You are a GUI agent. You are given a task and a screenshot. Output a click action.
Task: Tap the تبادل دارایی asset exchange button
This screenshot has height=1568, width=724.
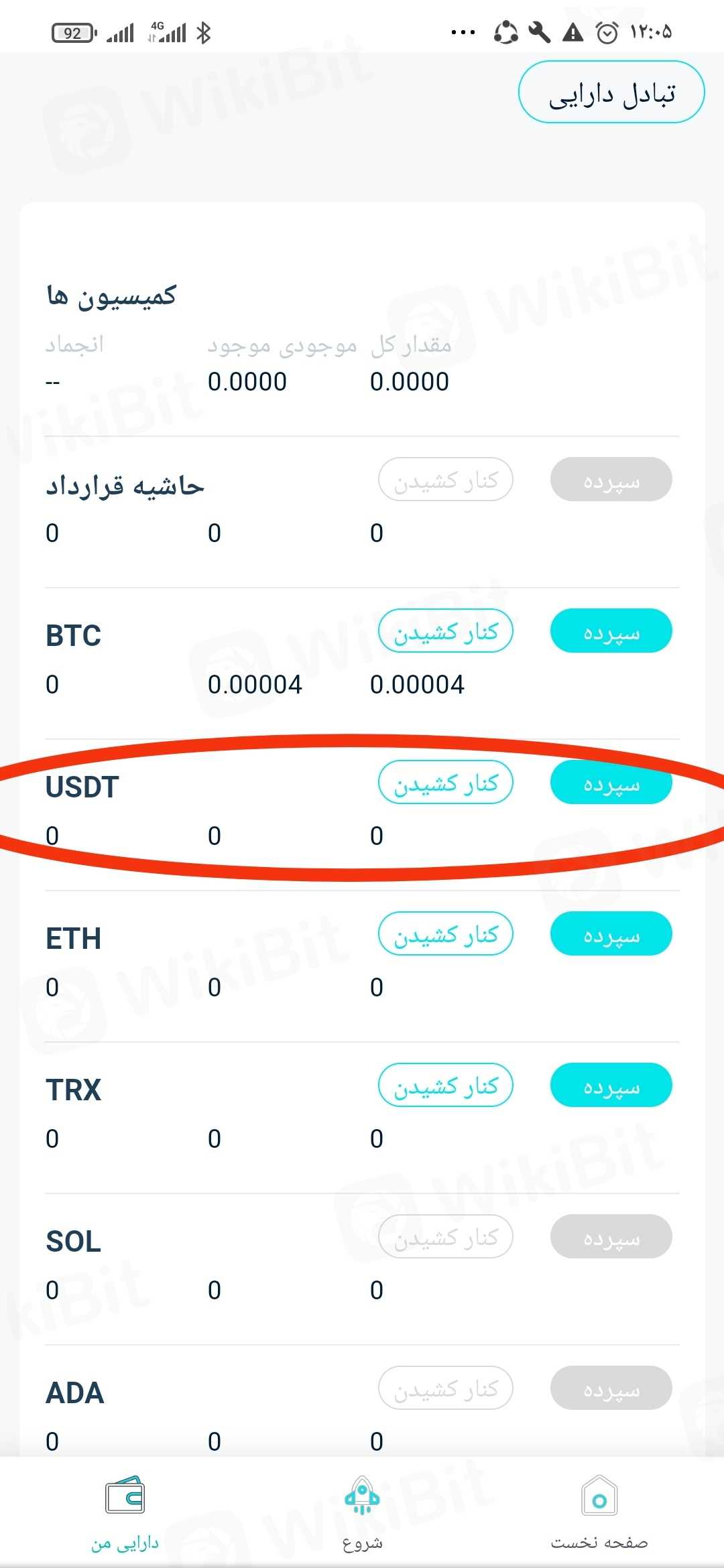click(611, 92)
